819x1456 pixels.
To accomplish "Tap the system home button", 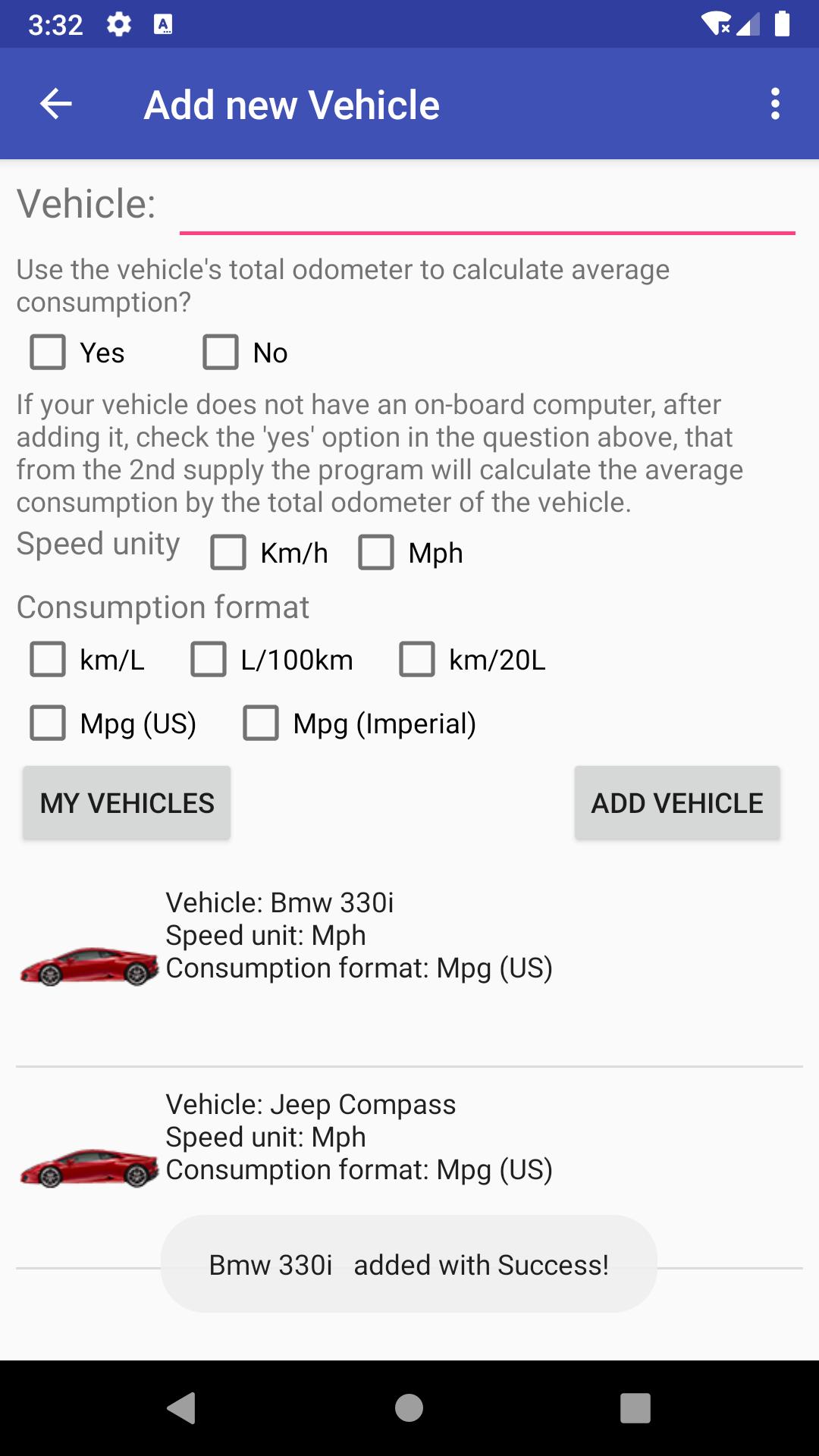I will [x=409, y=1408].
